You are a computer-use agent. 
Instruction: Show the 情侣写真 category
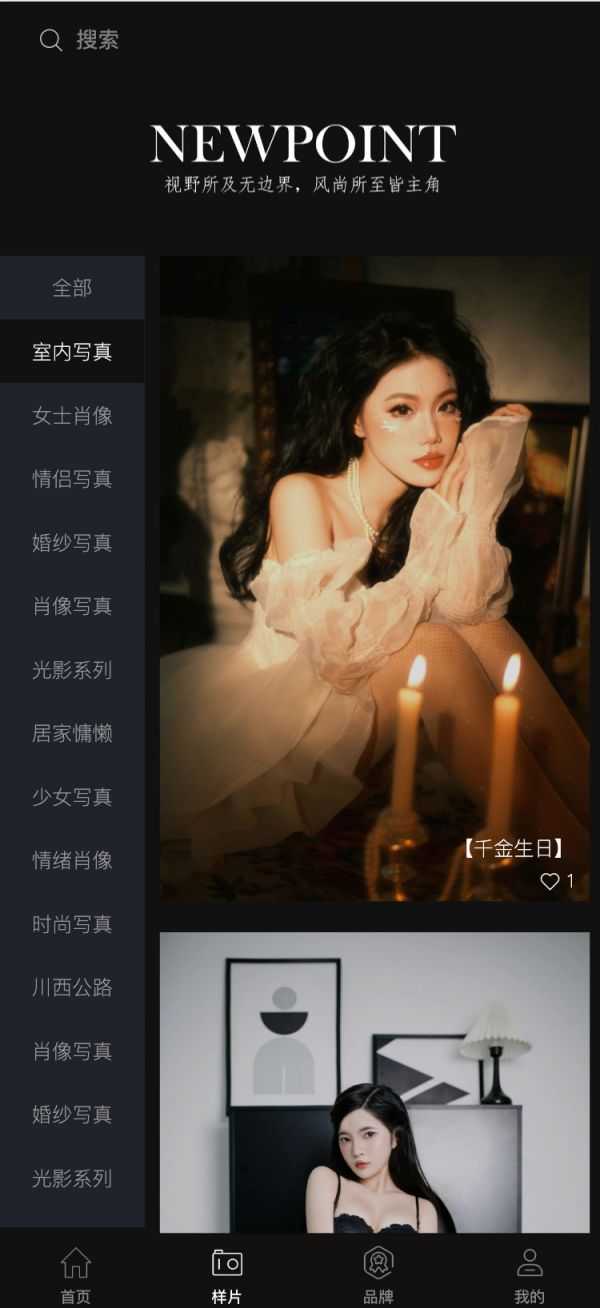pos(72,479)
